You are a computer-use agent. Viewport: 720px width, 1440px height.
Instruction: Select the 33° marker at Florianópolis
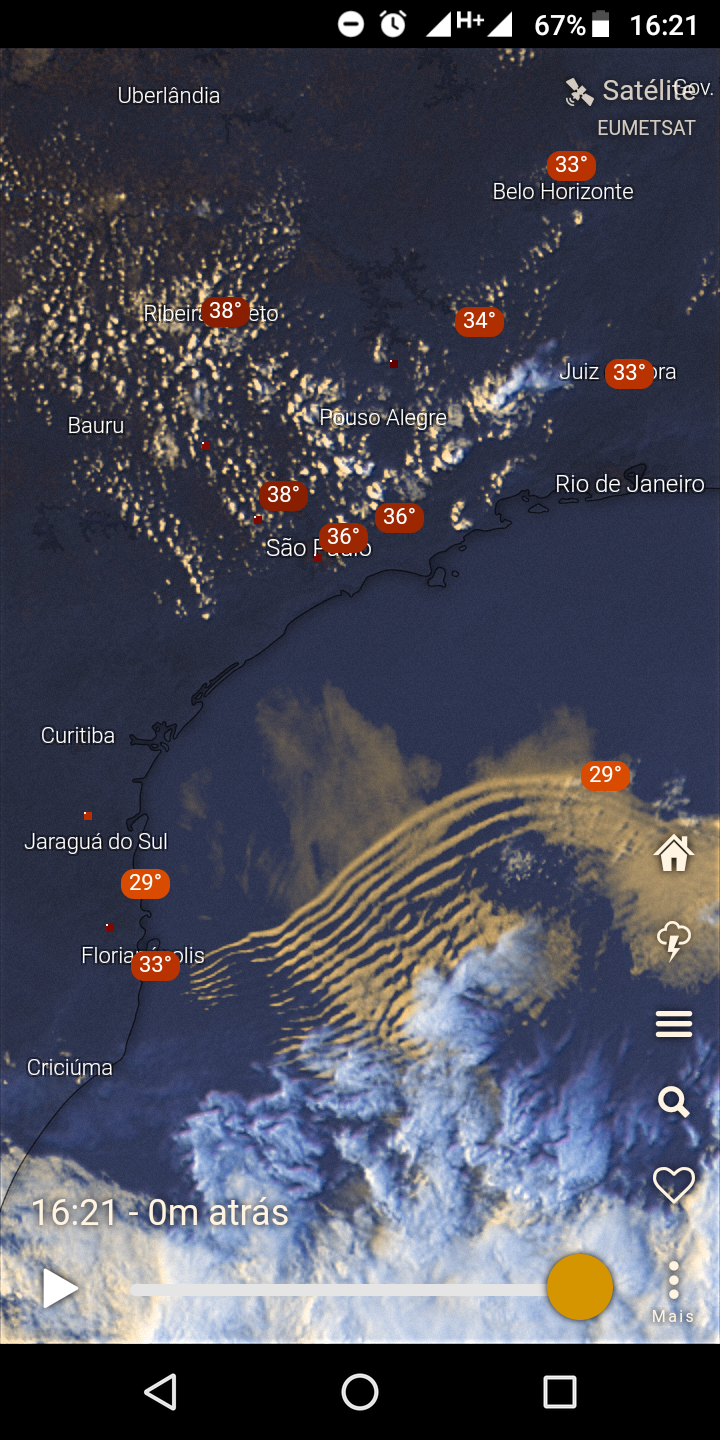pyautogui.click(x=155, y=965)
